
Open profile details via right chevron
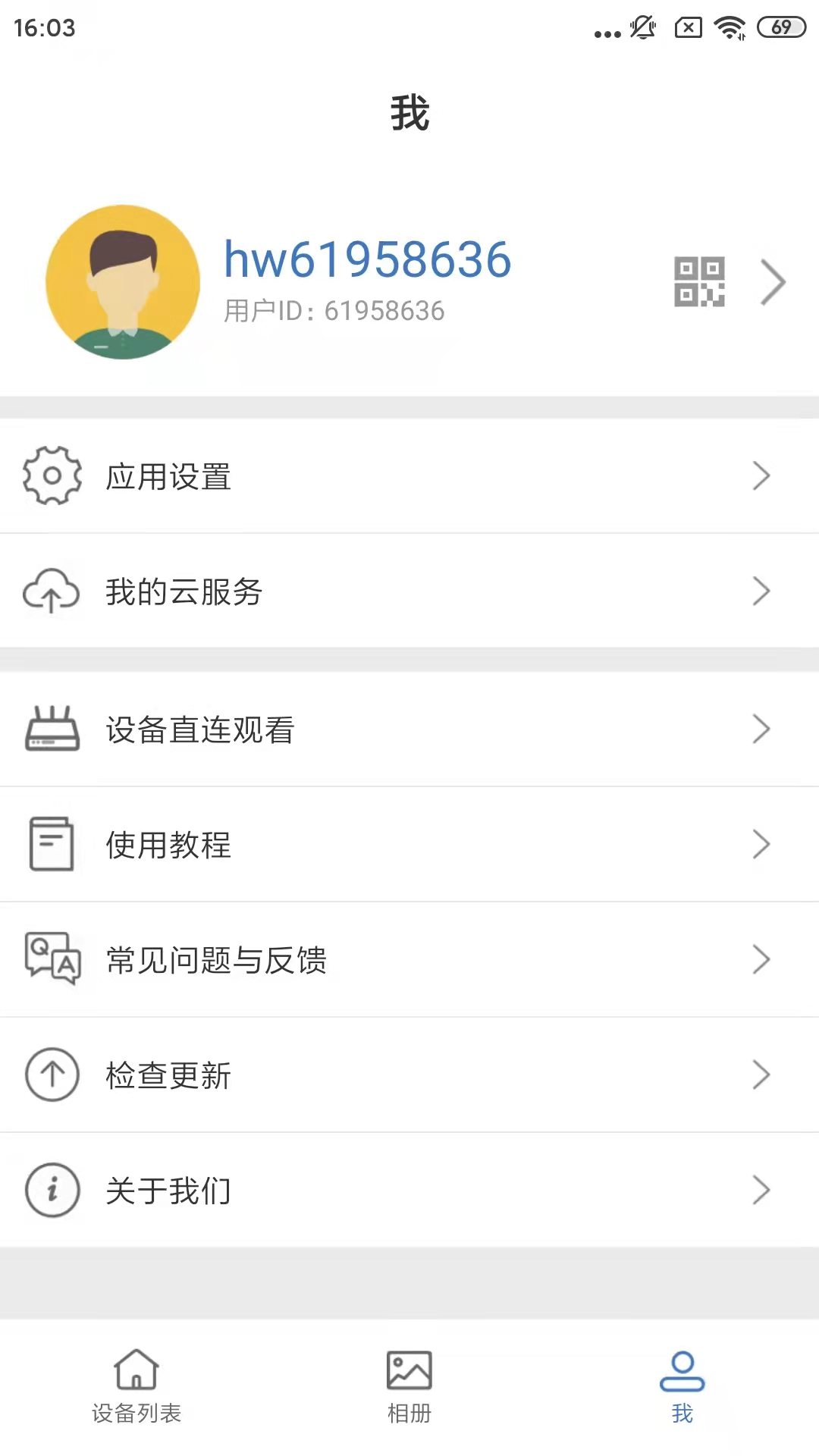(x=773, y=281)
